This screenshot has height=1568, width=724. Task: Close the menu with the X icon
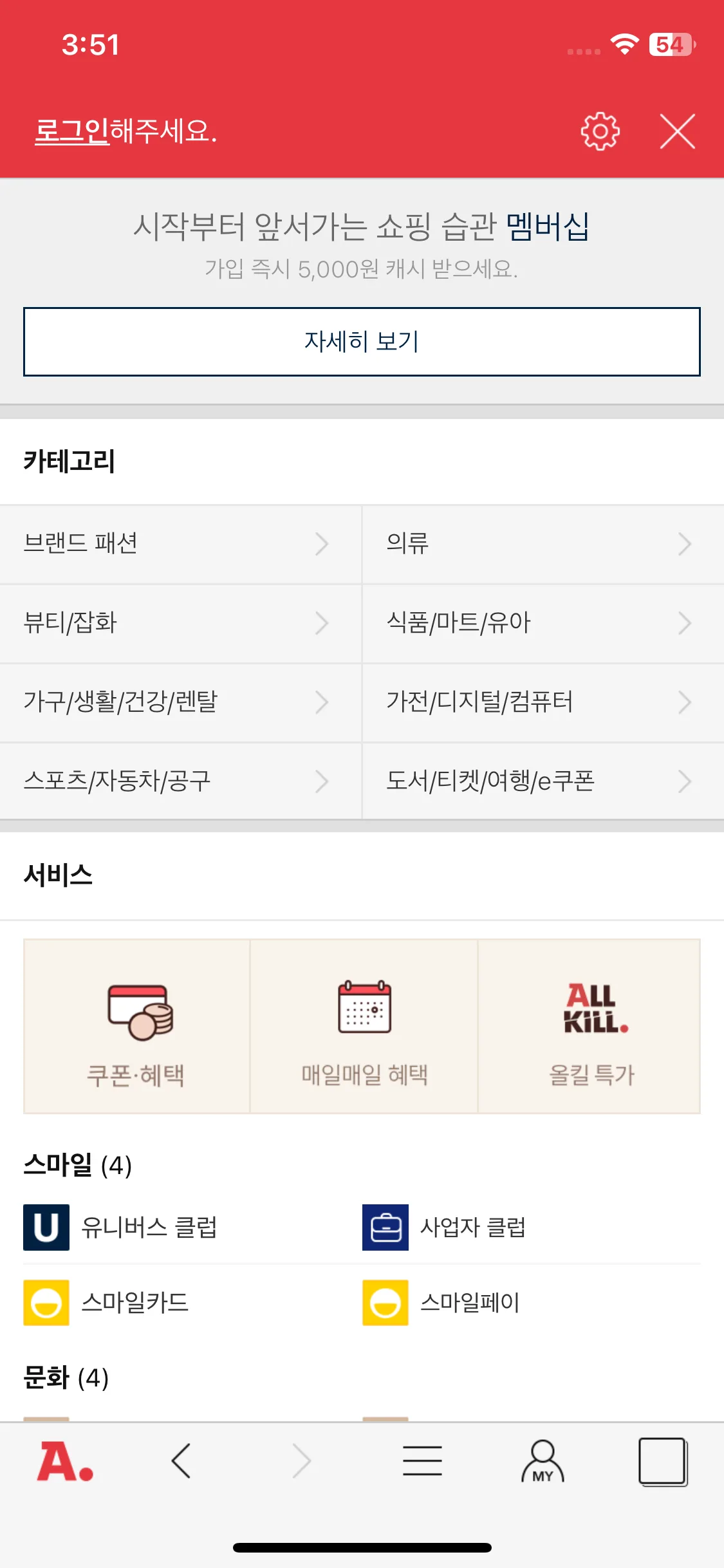point(677,131)
